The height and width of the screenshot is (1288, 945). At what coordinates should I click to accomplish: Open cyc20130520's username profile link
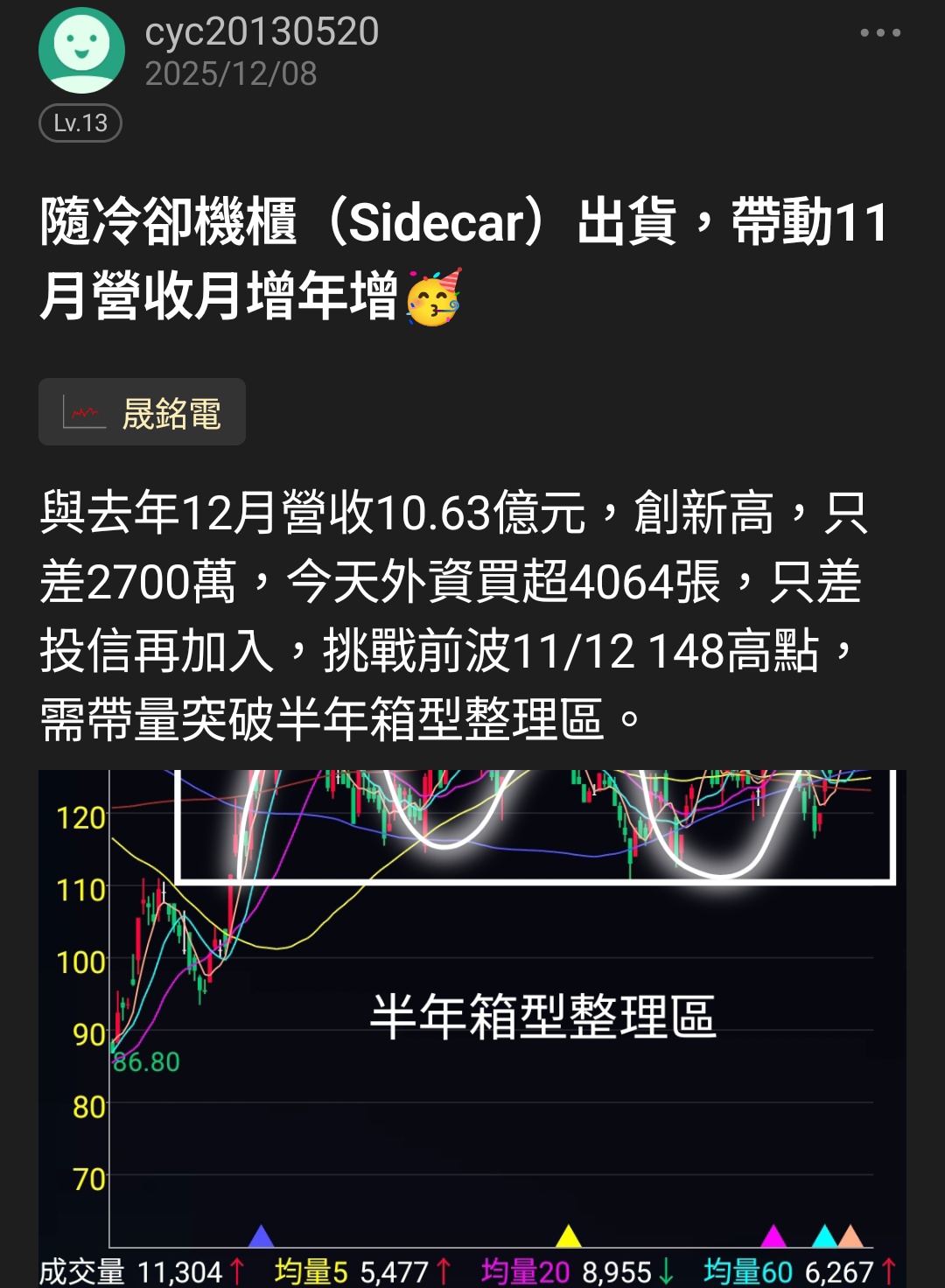262,31
